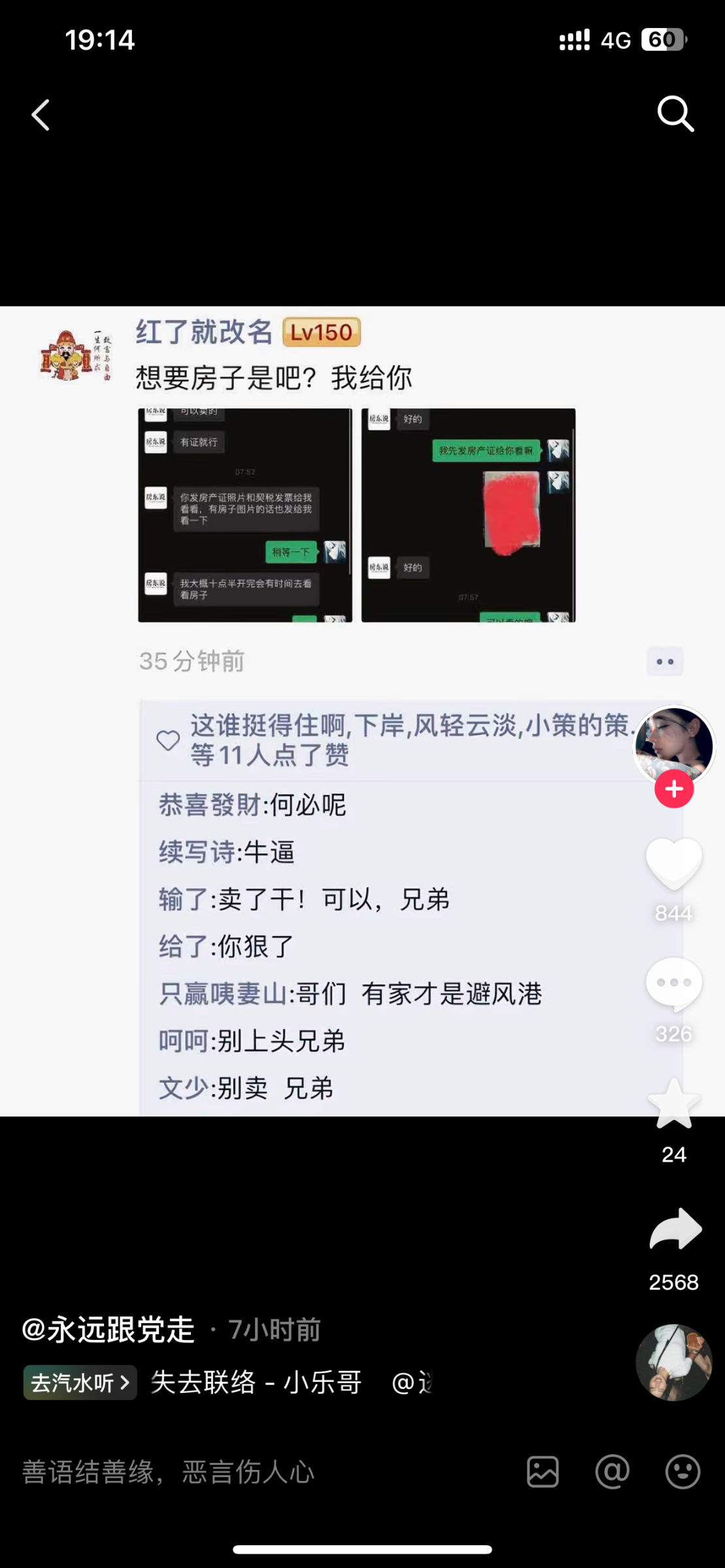
Task: Open the rotating music disc
Action: click(674, 1362)
